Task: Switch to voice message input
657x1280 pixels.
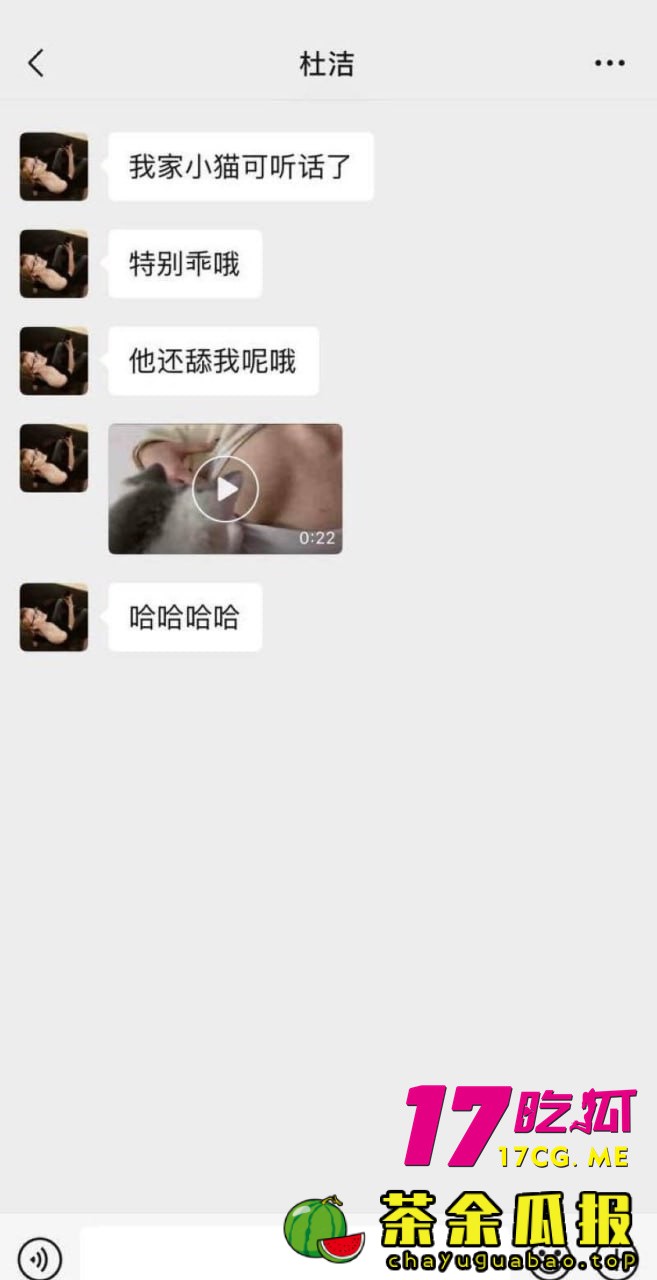Action: (x=40, y=1257)
